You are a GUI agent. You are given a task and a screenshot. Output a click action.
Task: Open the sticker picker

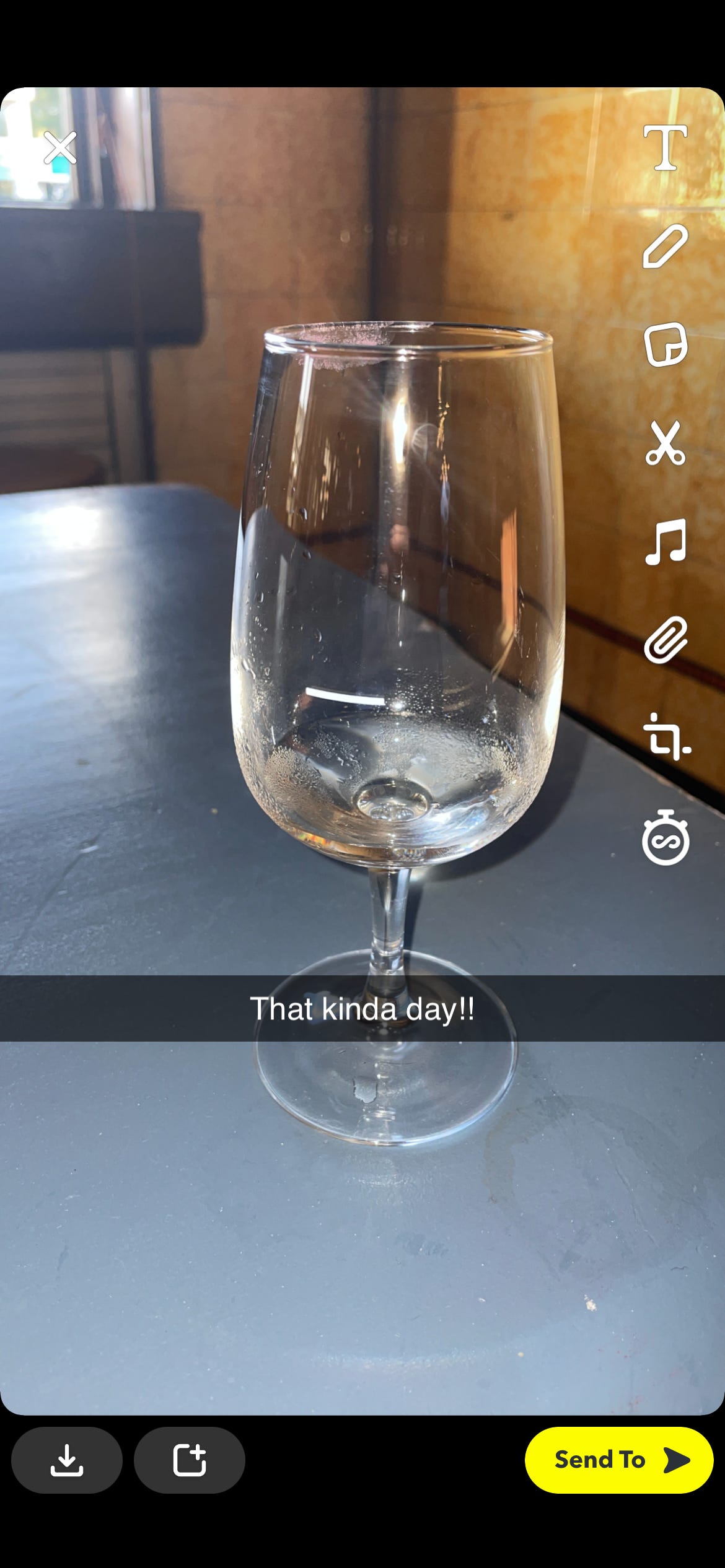pyautogui.click(x=665, y=344)
